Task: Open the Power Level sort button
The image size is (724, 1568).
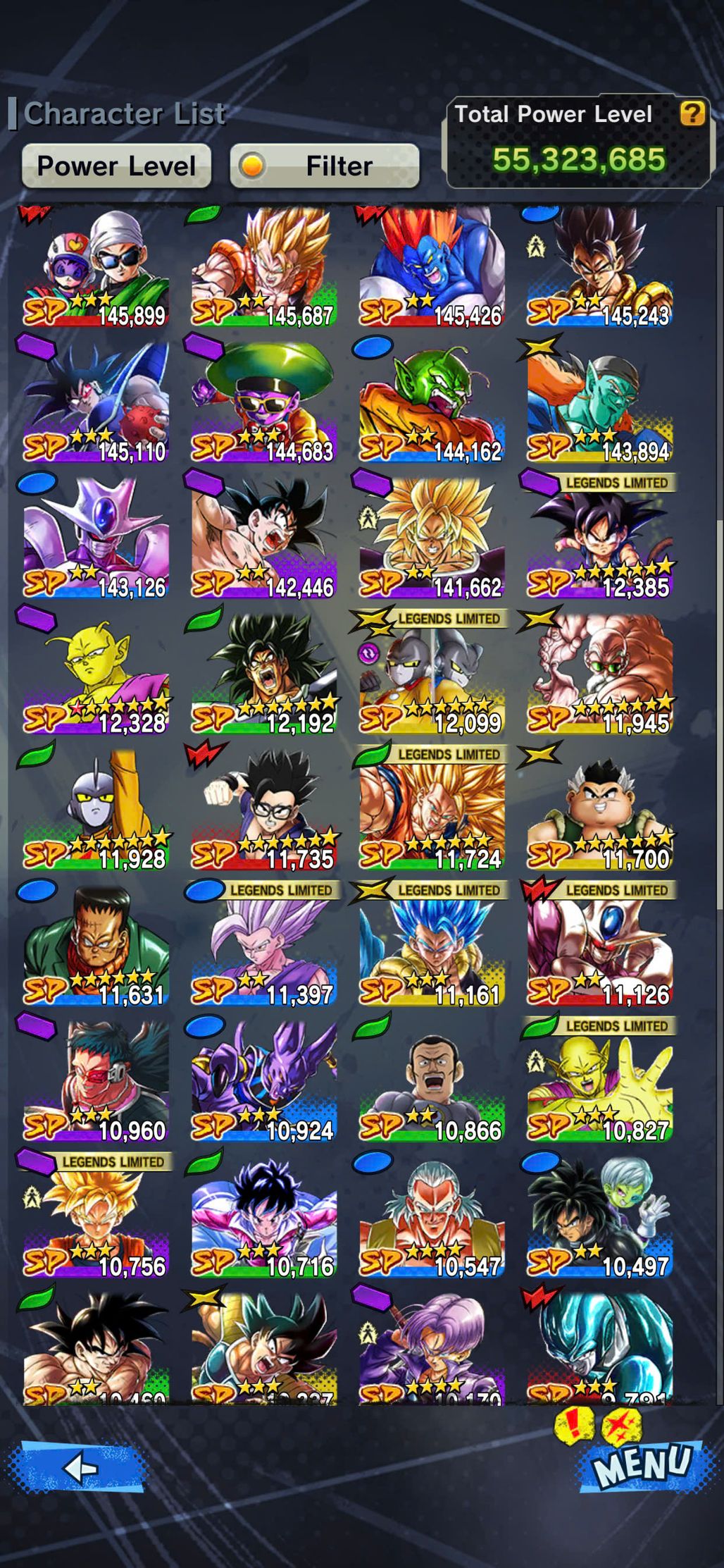Action: [116, 166]
